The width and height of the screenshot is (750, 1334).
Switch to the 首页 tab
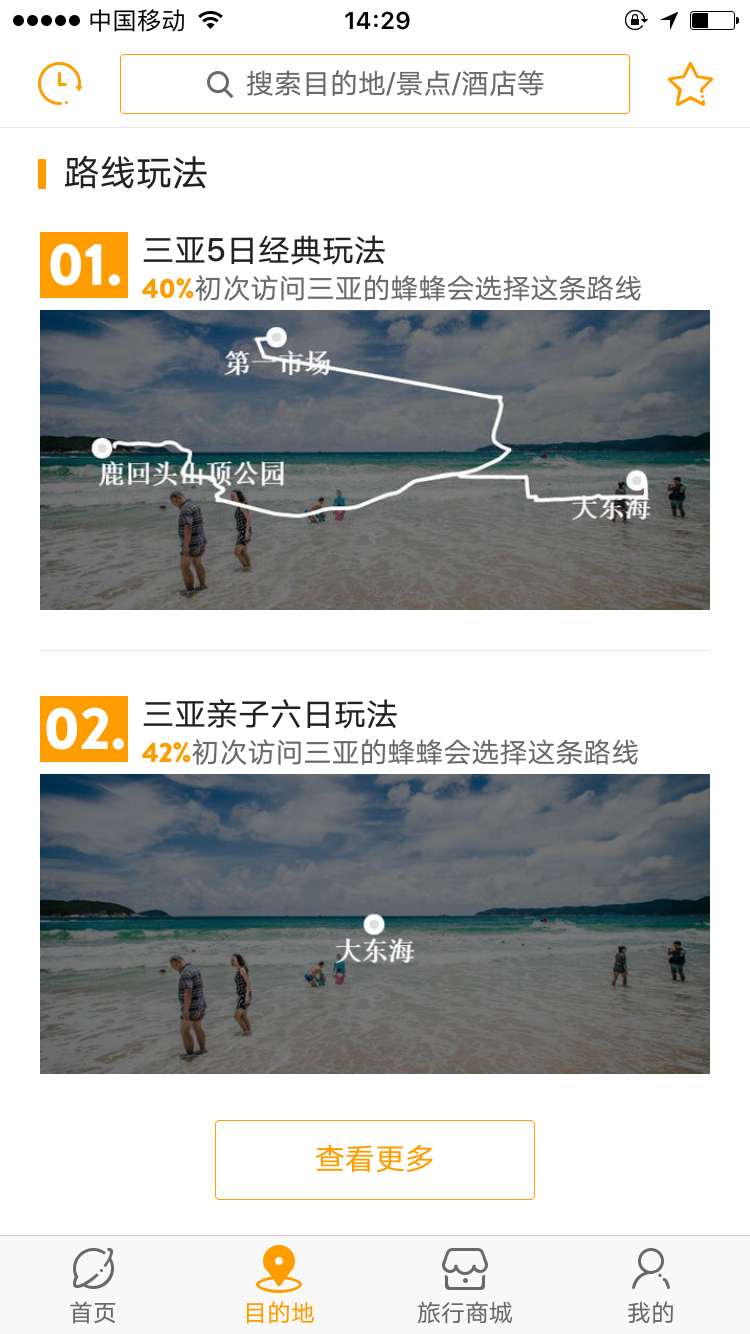pos(93,1286)
